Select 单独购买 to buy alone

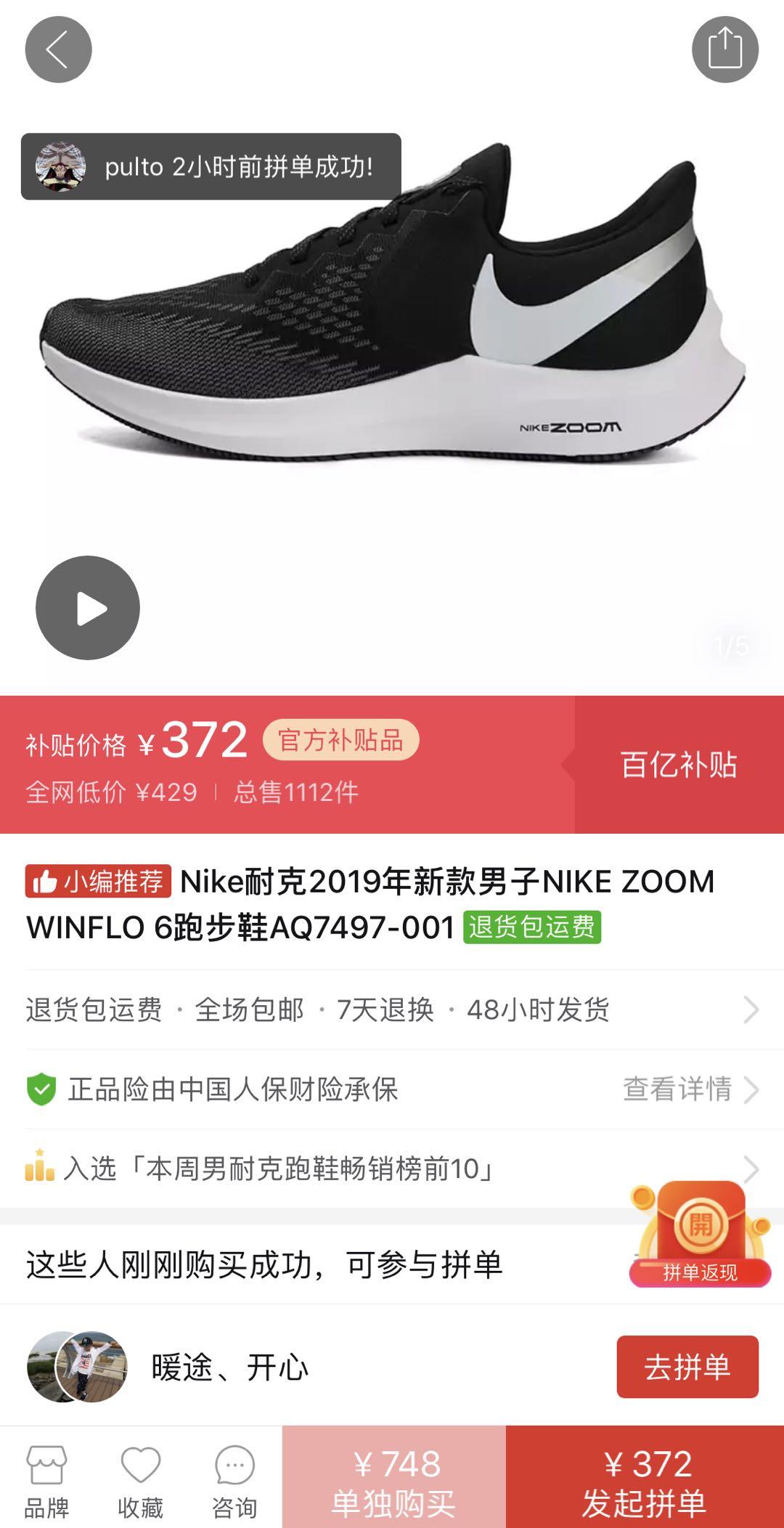coord(392,1474)
